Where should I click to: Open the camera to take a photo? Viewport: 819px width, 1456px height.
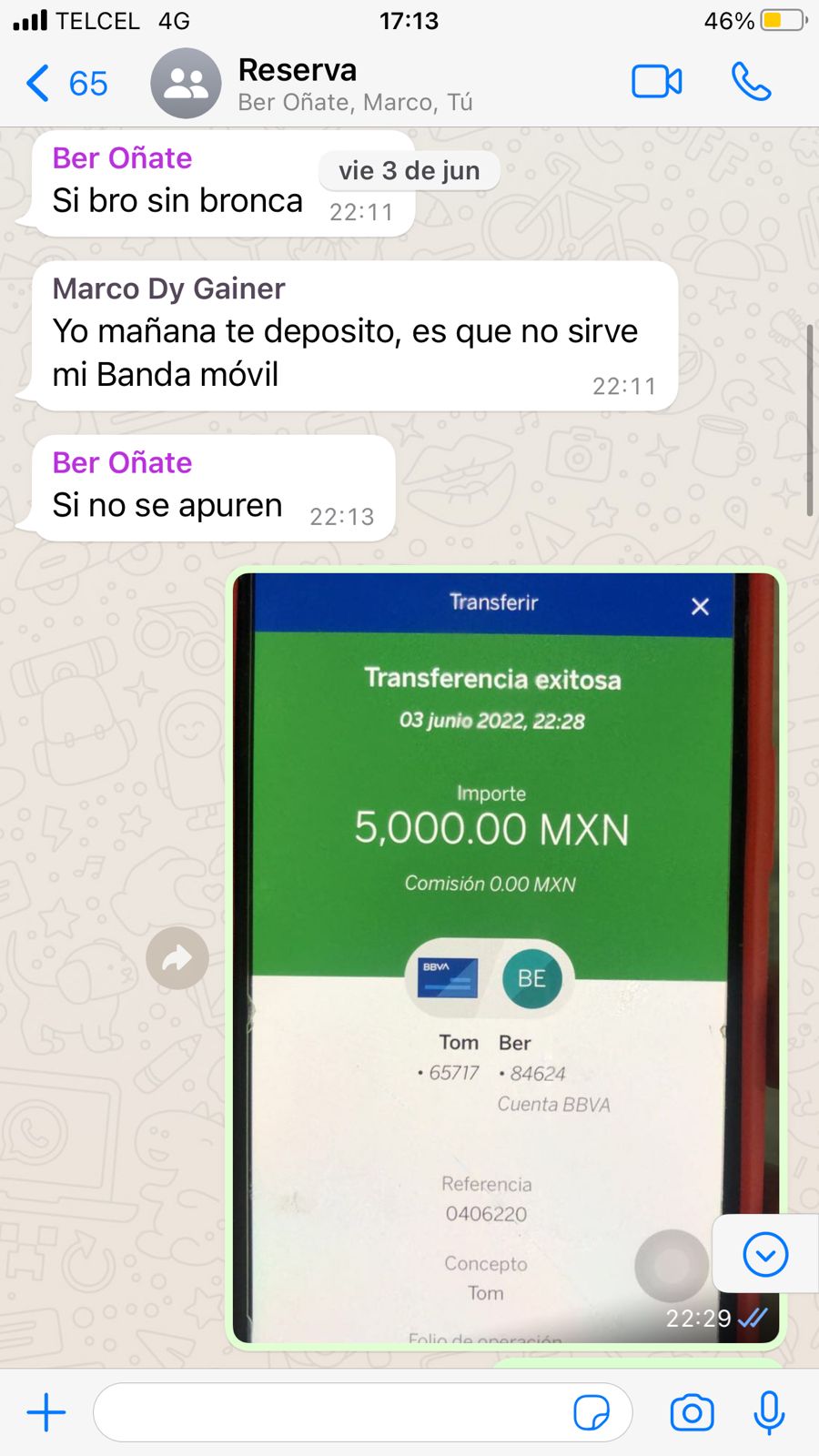[x=692, y=1413]
